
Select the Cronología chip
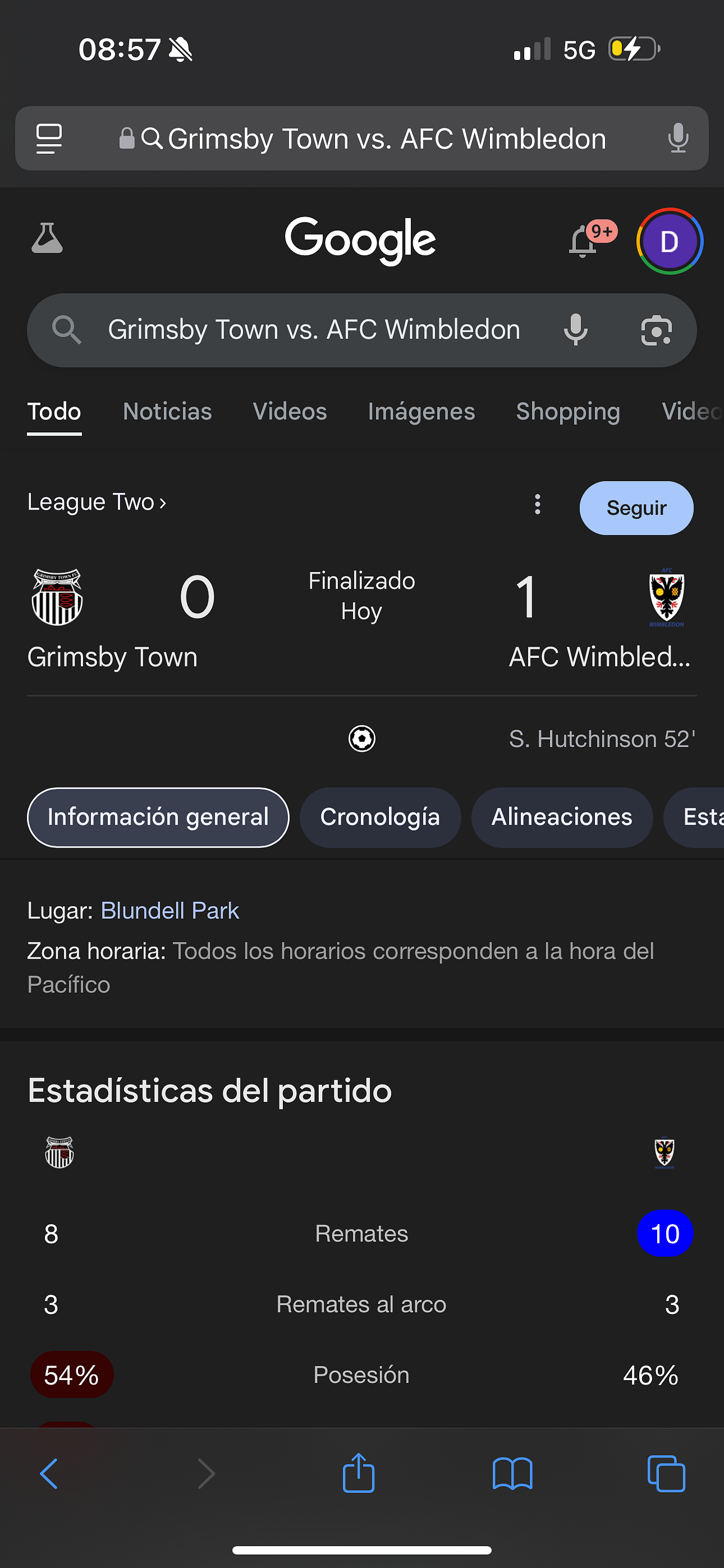(x=380, y=817)
